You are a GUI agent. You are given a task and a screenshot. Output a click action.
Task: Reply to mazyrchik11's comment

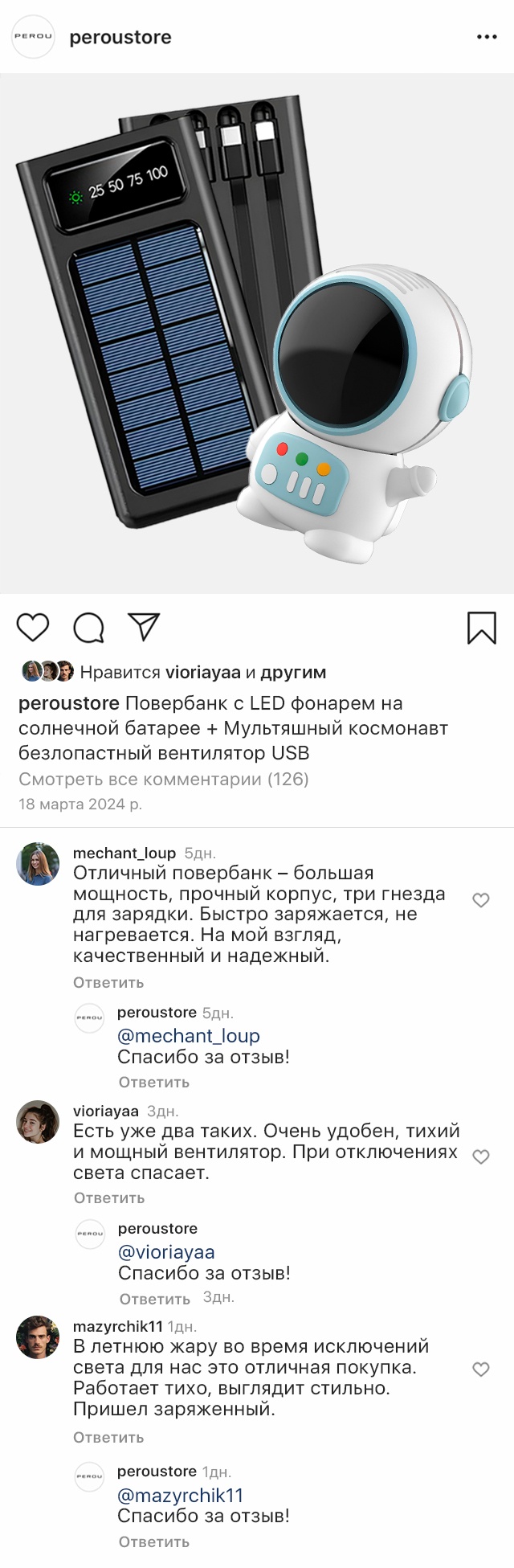108,1437
